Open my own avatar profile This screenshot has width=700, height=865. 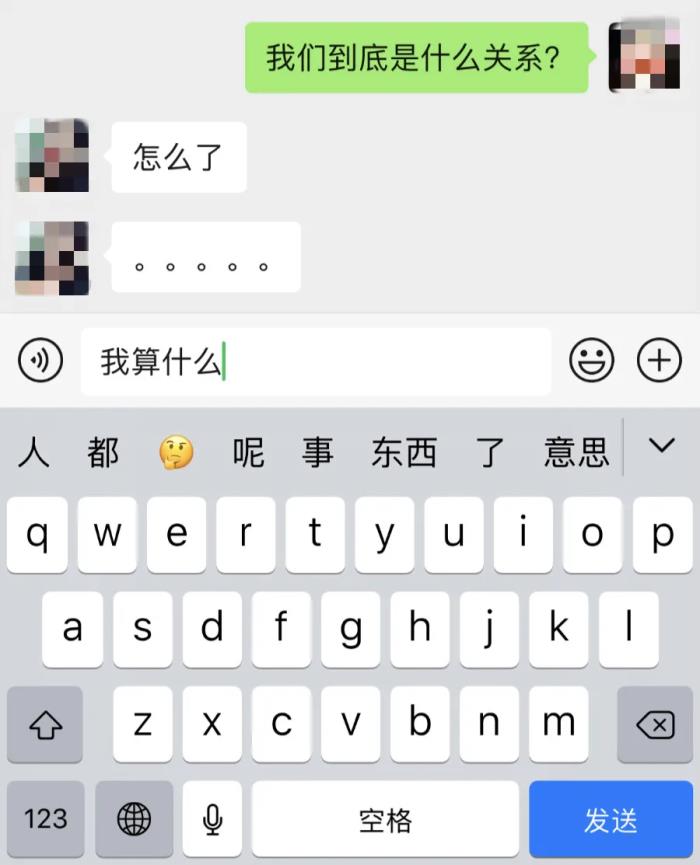[644, 56]
